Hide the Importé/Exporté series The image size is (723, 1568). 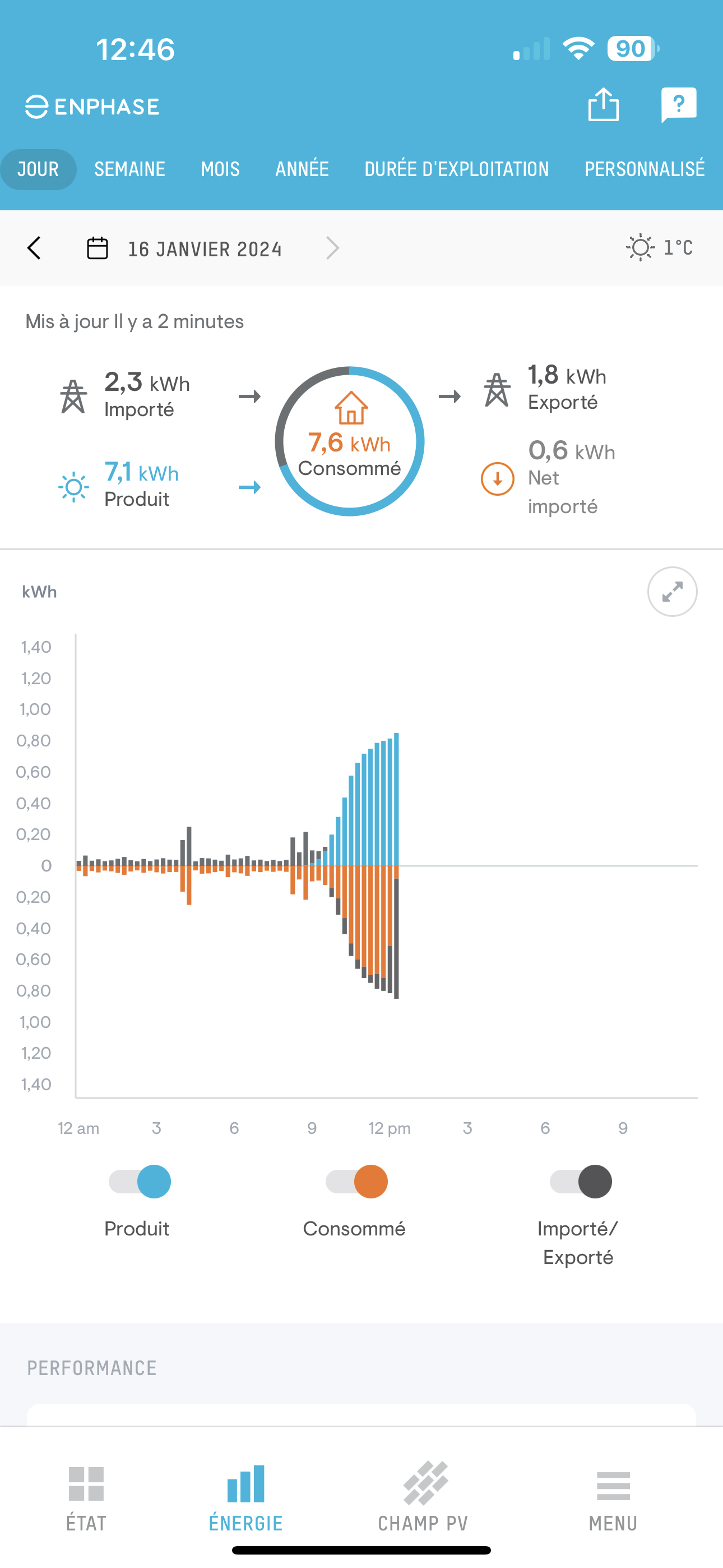tap(581, 1182)
